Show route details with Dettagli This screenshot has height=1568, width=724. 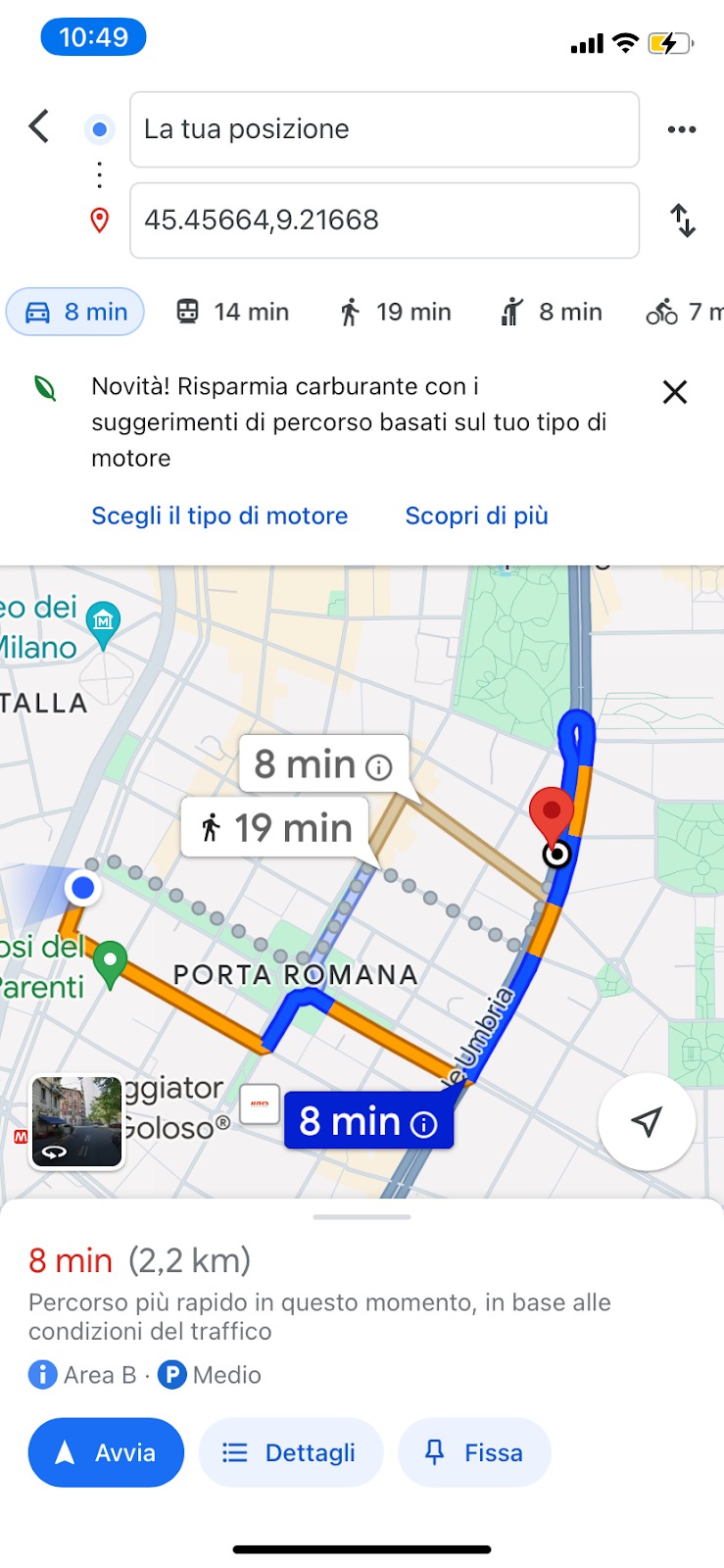pos(290,1452)
